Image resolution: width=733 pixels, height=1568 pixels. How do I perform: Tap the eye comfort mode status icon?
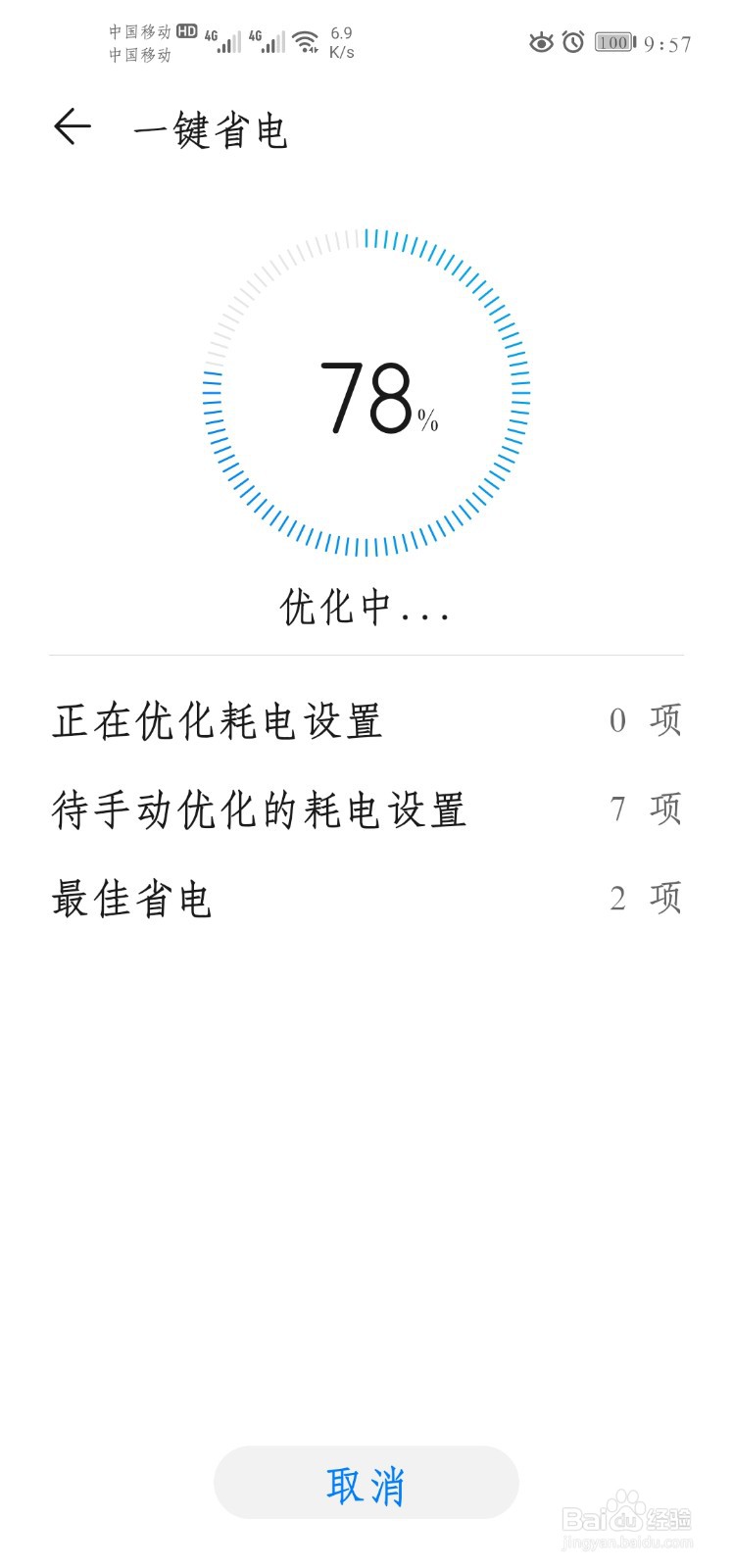[542, 42]
